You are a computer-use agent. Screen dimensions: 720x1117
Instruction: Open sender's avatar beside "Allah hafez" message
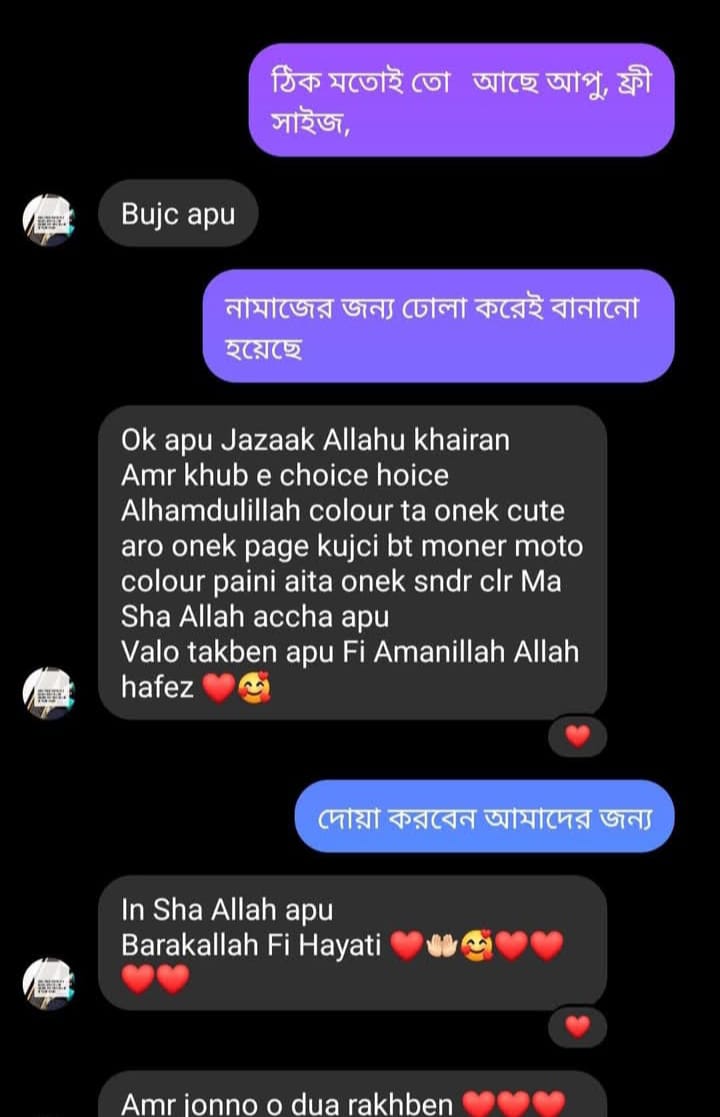(49, 692)
